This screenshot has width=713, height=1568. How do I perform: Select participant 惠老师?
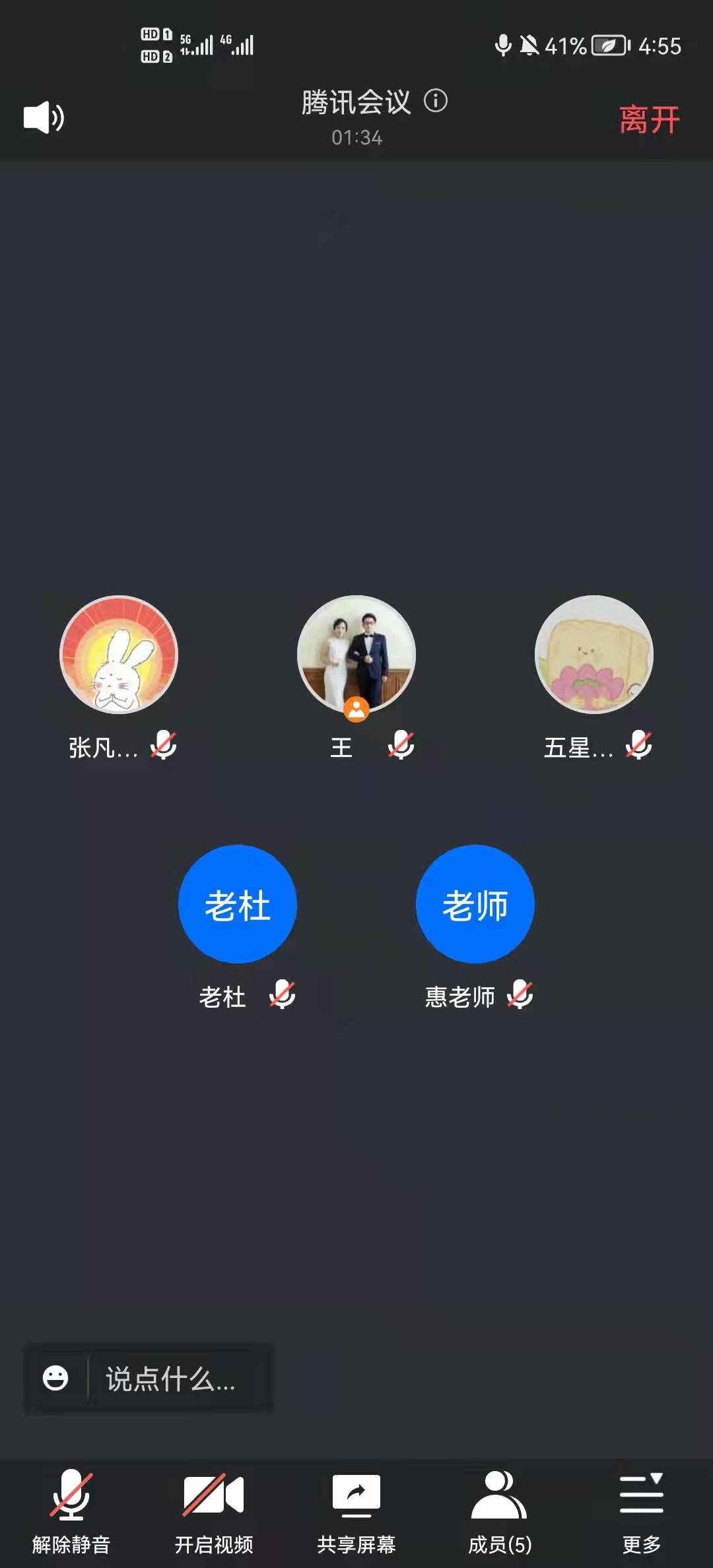pyautogui.click(x=475, y=904)
